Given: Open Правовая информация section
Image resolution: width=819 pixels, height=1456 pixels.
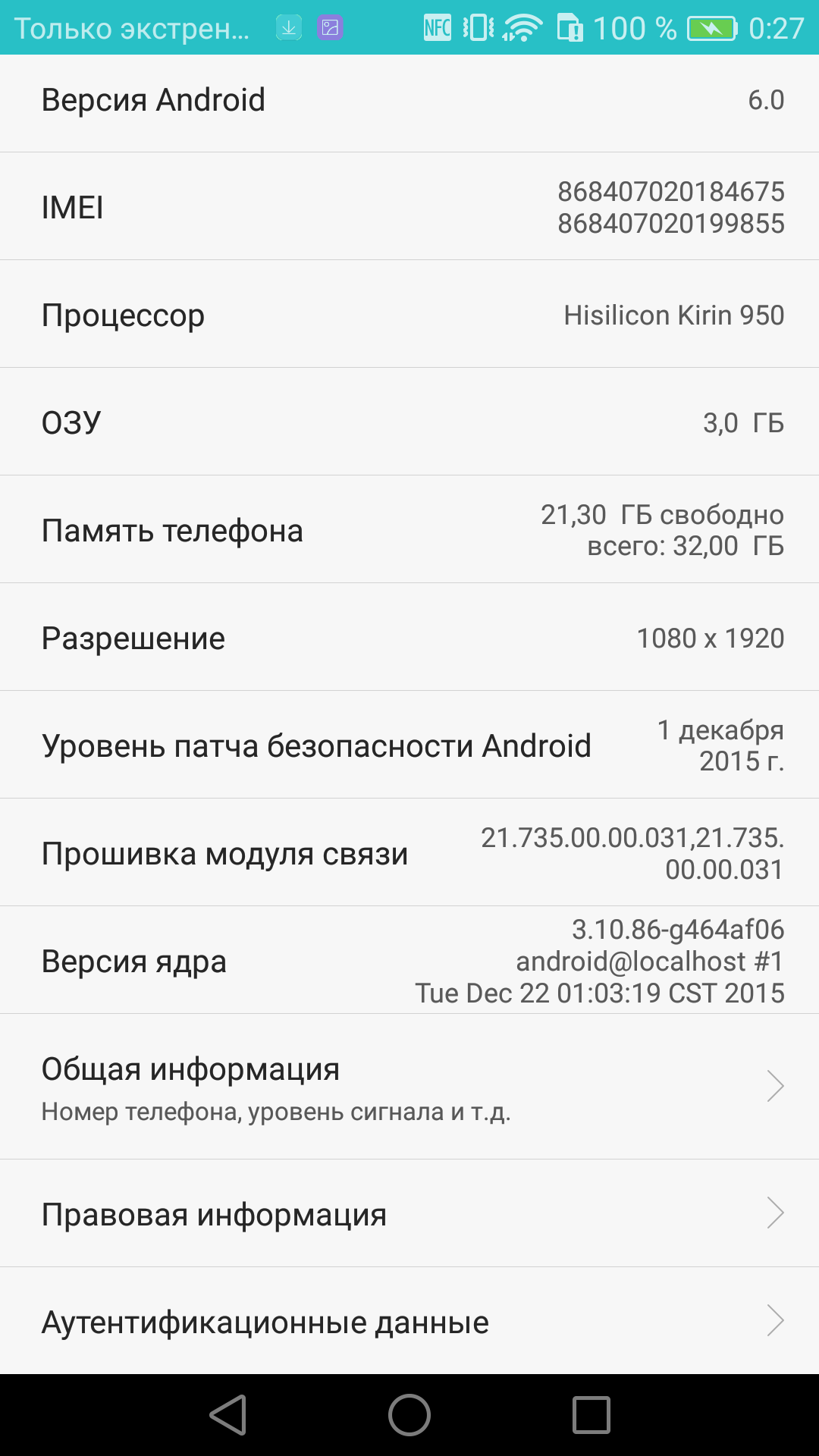Looking at the screenshot, I should (409, 1213).
